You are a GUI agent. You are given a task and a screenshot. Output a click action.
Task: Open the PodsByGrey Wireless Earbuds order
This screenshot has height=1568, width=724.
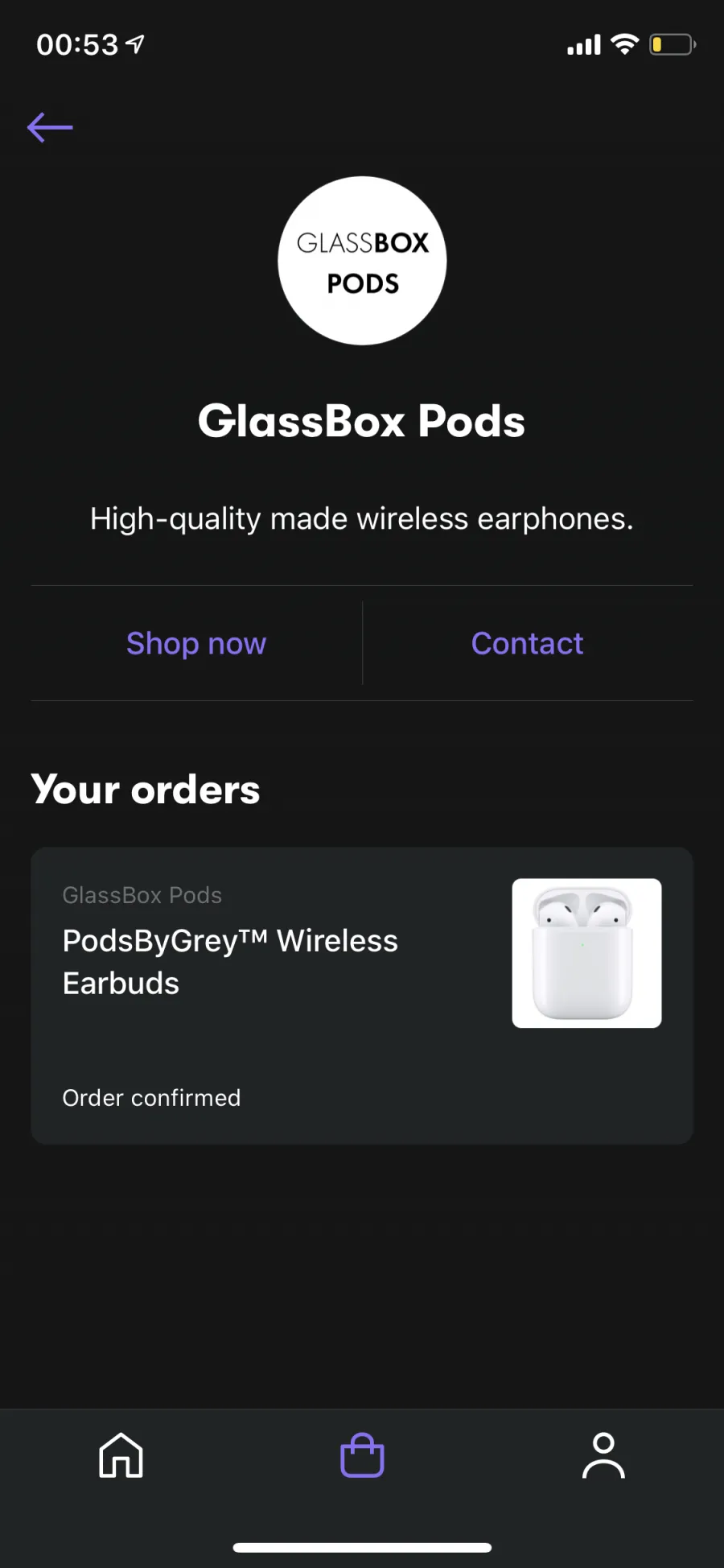point(362,995)
